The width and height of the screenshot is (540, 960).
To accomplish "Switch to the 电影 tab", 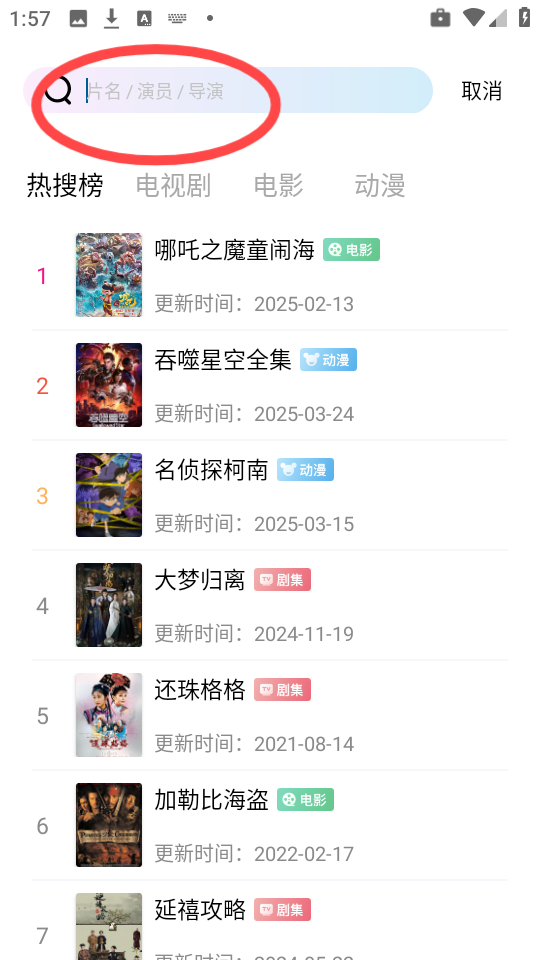I will click(x=279, y=186).
